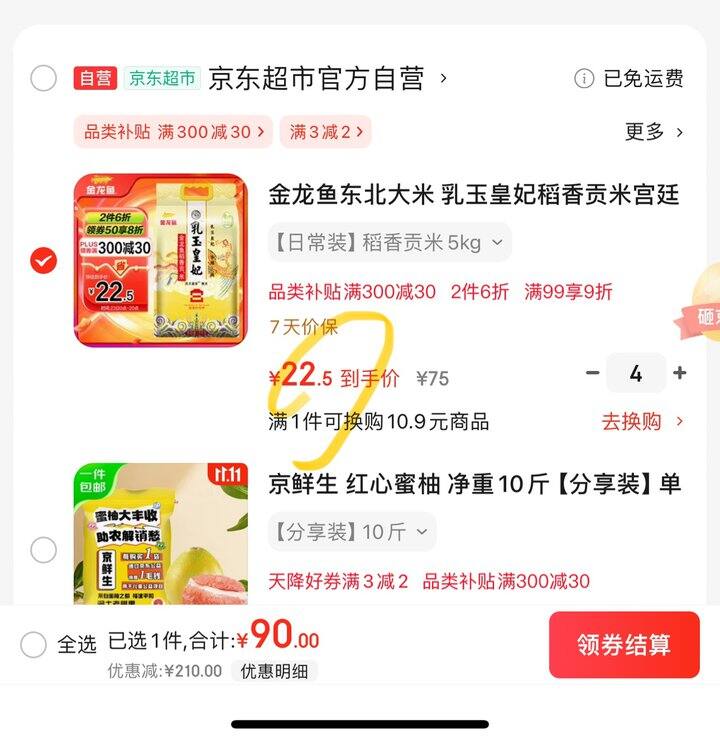
Task: Expand the 京东超市官方自营 store page
Action: click(x=320, y=77)
